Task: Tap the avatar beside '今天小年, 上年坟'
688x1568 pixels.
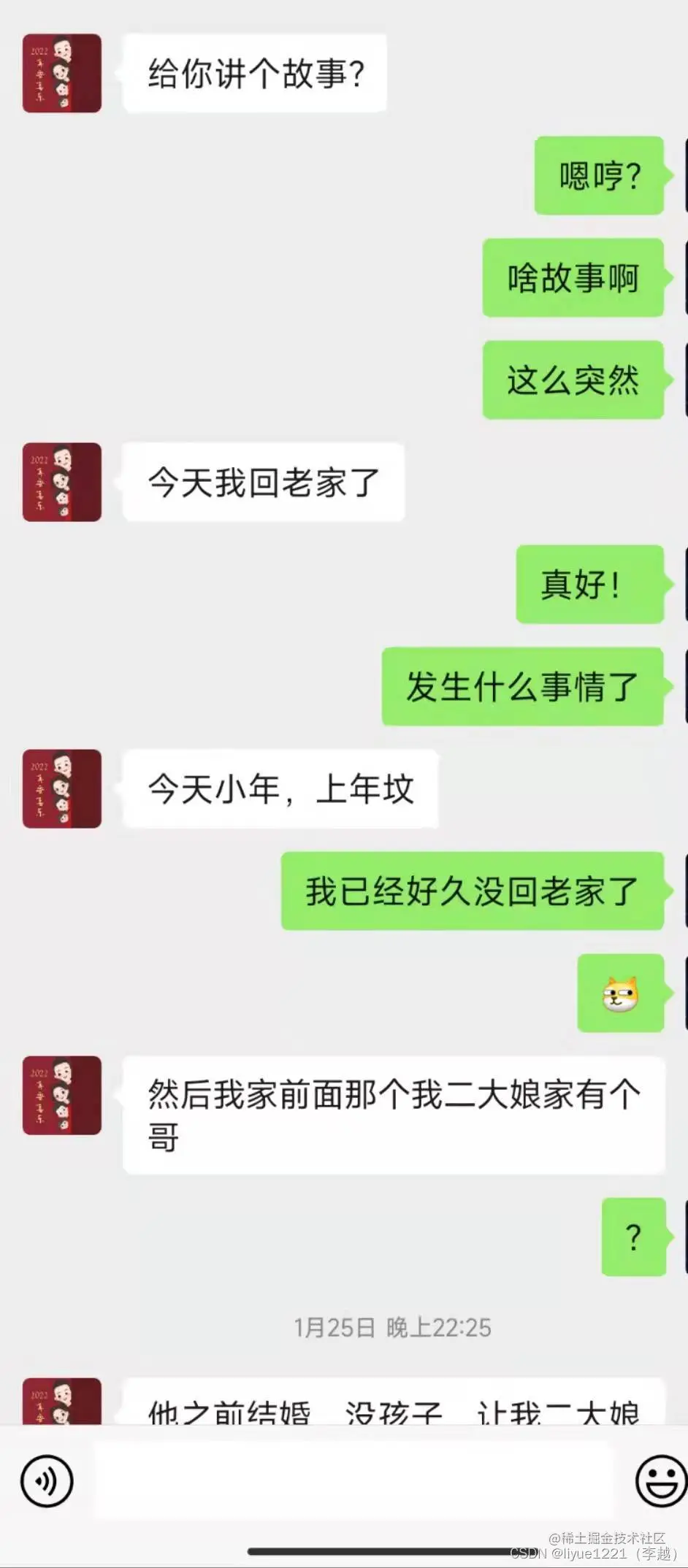Action: (61, 789)
